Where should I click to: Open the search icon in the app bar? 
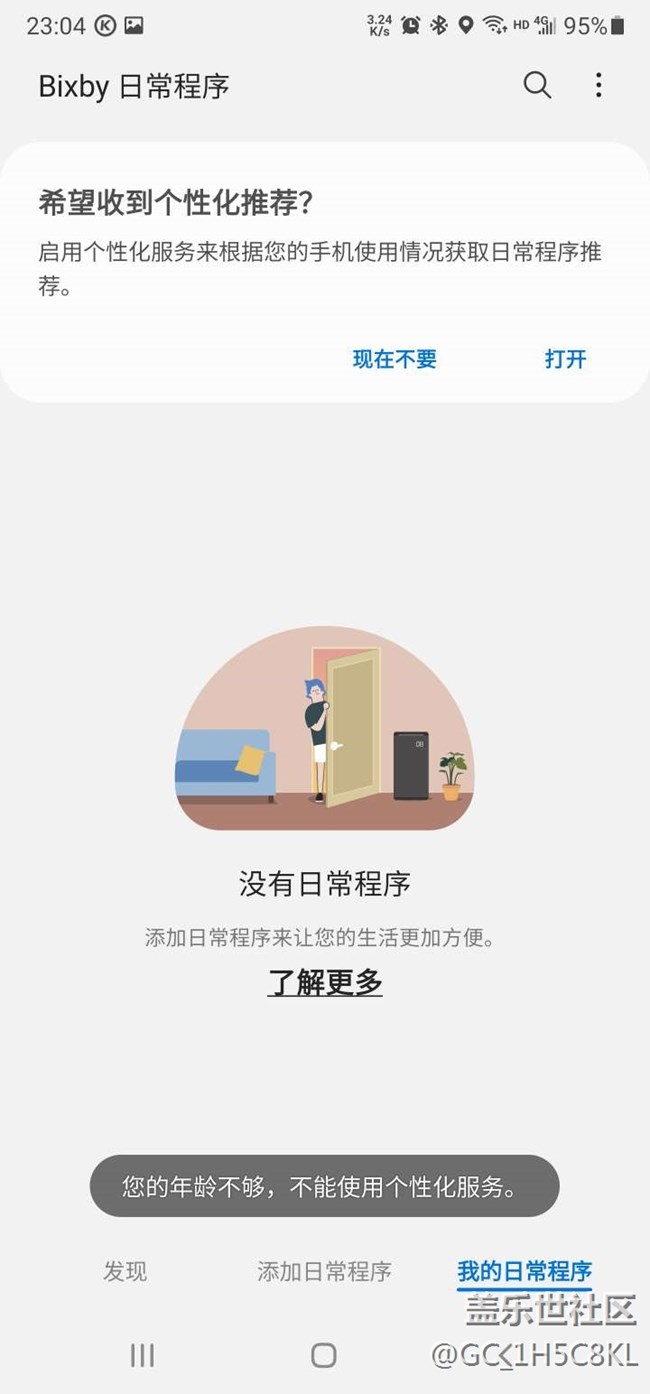click(537, 85)
